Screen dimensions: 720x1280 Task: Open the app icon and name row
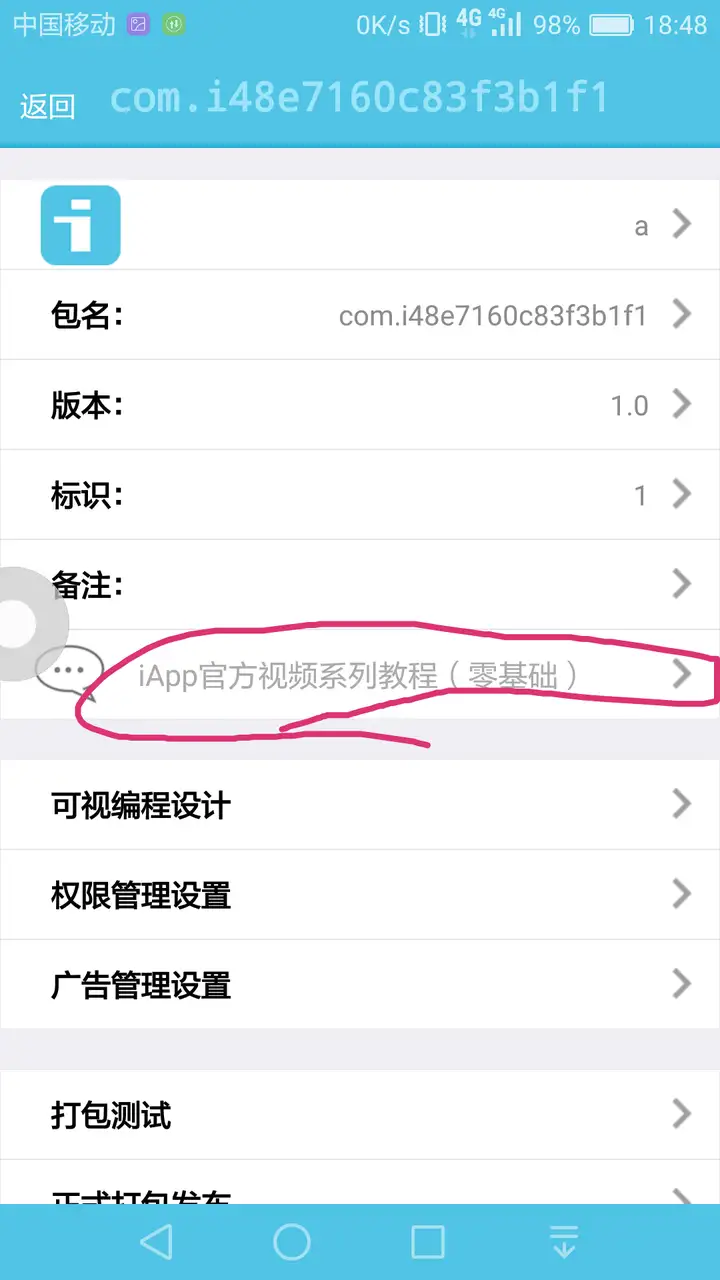(x=360, y=225)
